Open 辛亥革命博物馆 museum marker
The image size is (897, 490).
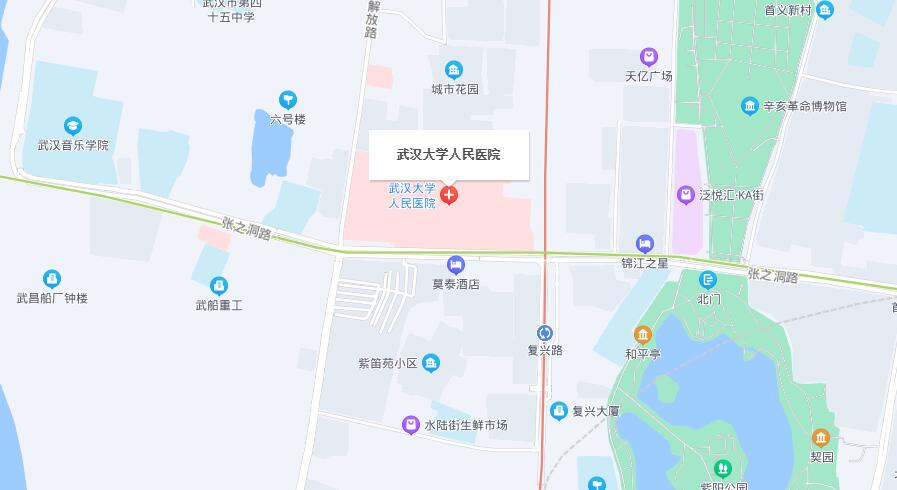click(750, 105)
